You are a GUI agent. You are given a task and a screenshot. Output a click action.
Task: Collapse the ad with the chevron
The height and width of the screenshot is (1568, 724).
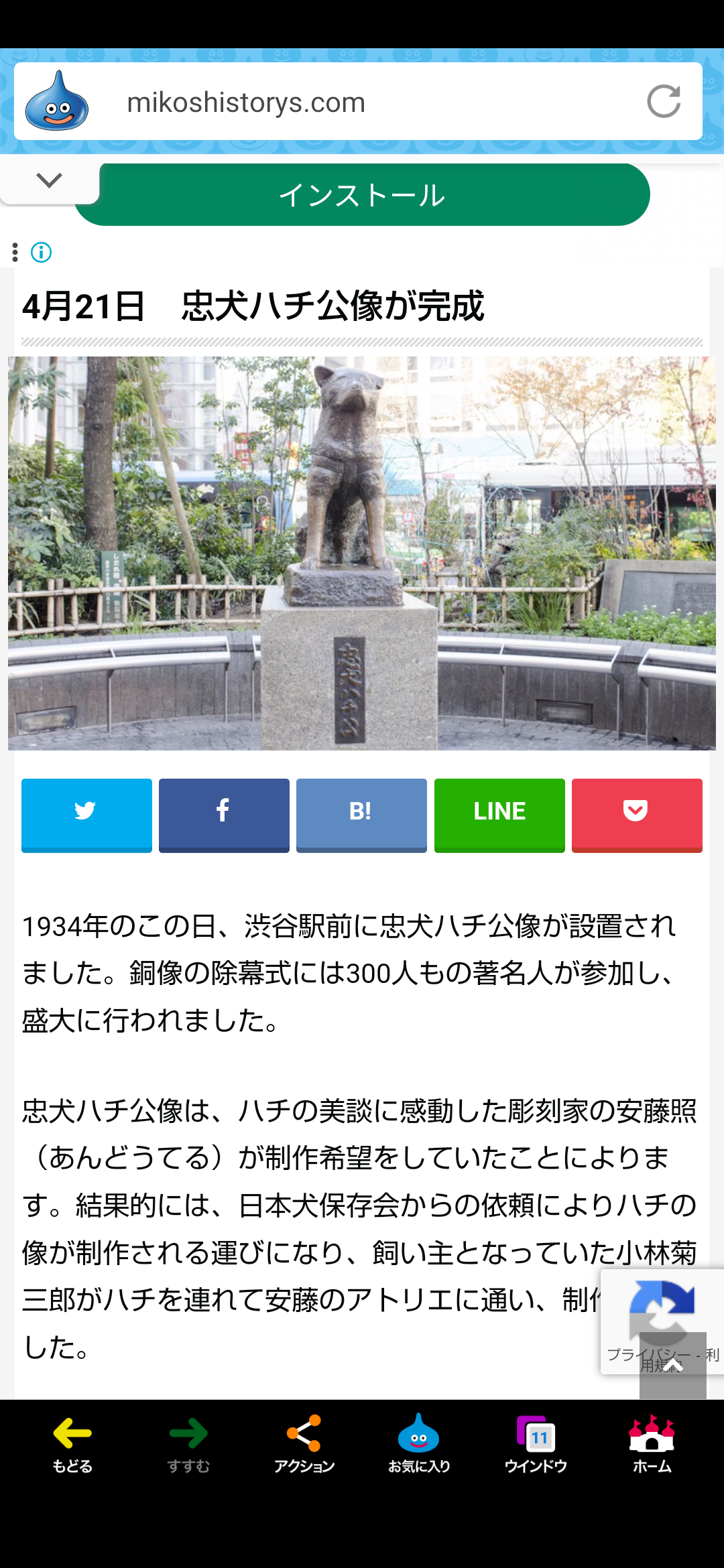49,180
